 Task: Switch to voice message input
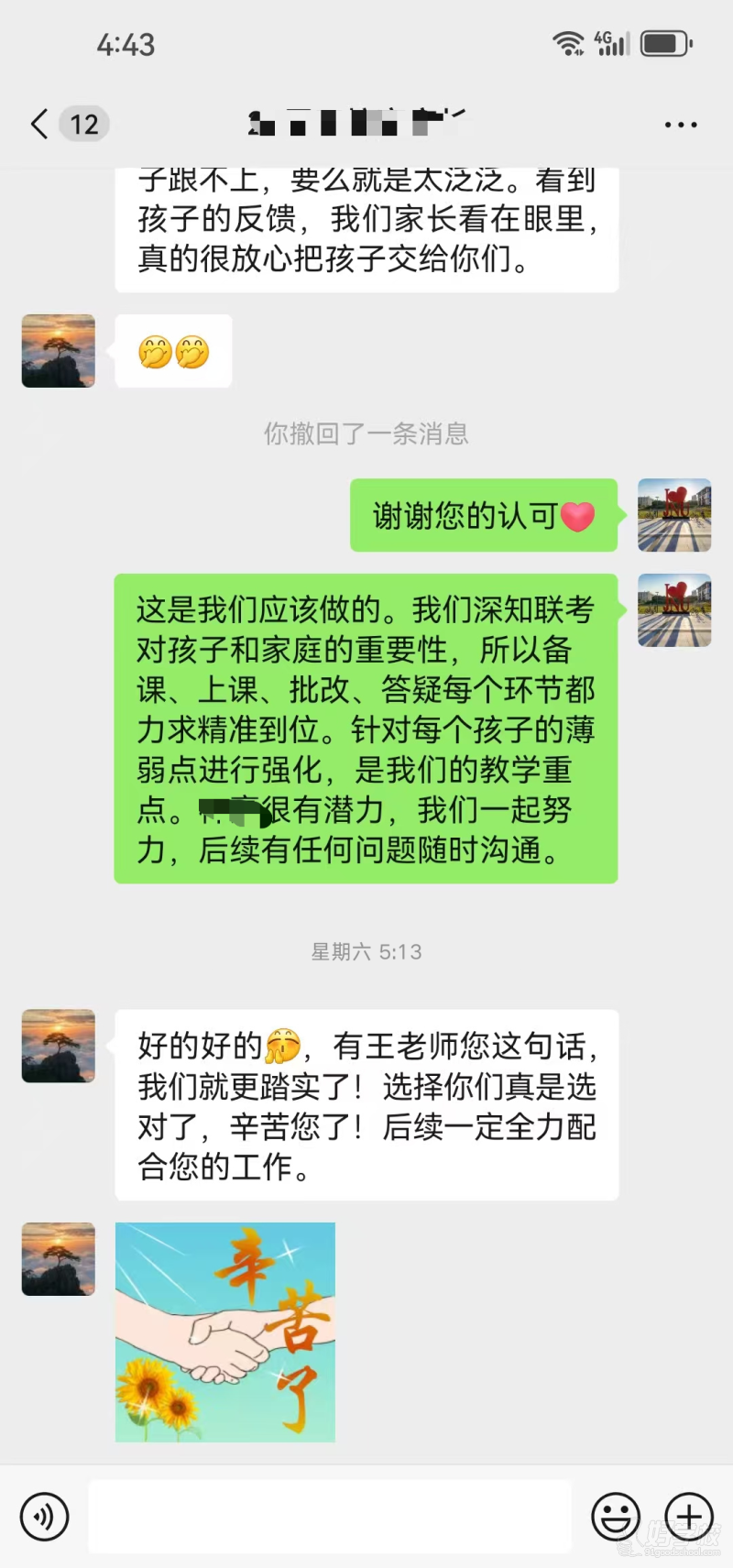pyautogui.click(x=44, y=1517)
